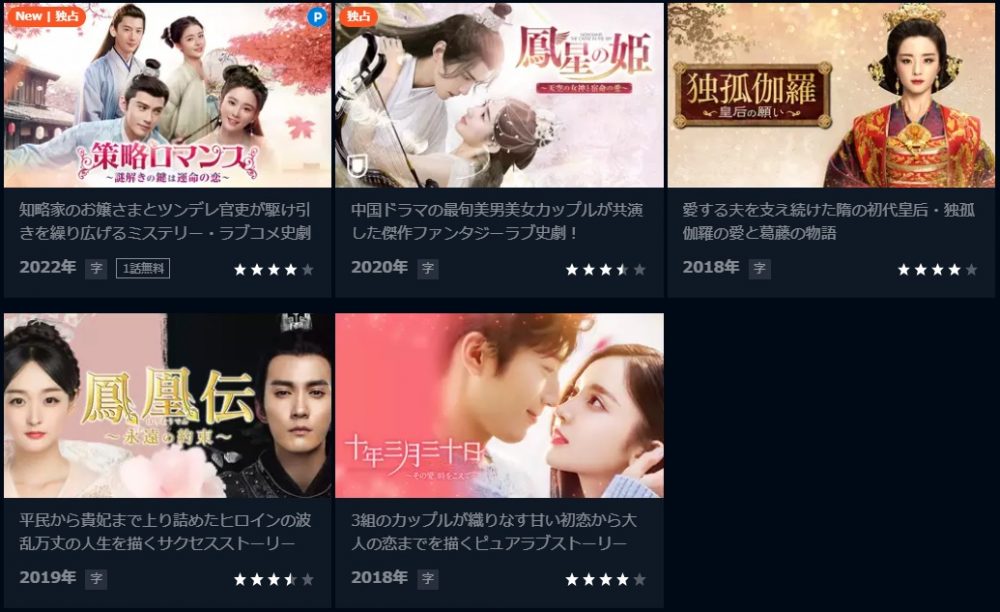Open the 策略ロマンス drama card

point(167,96)
